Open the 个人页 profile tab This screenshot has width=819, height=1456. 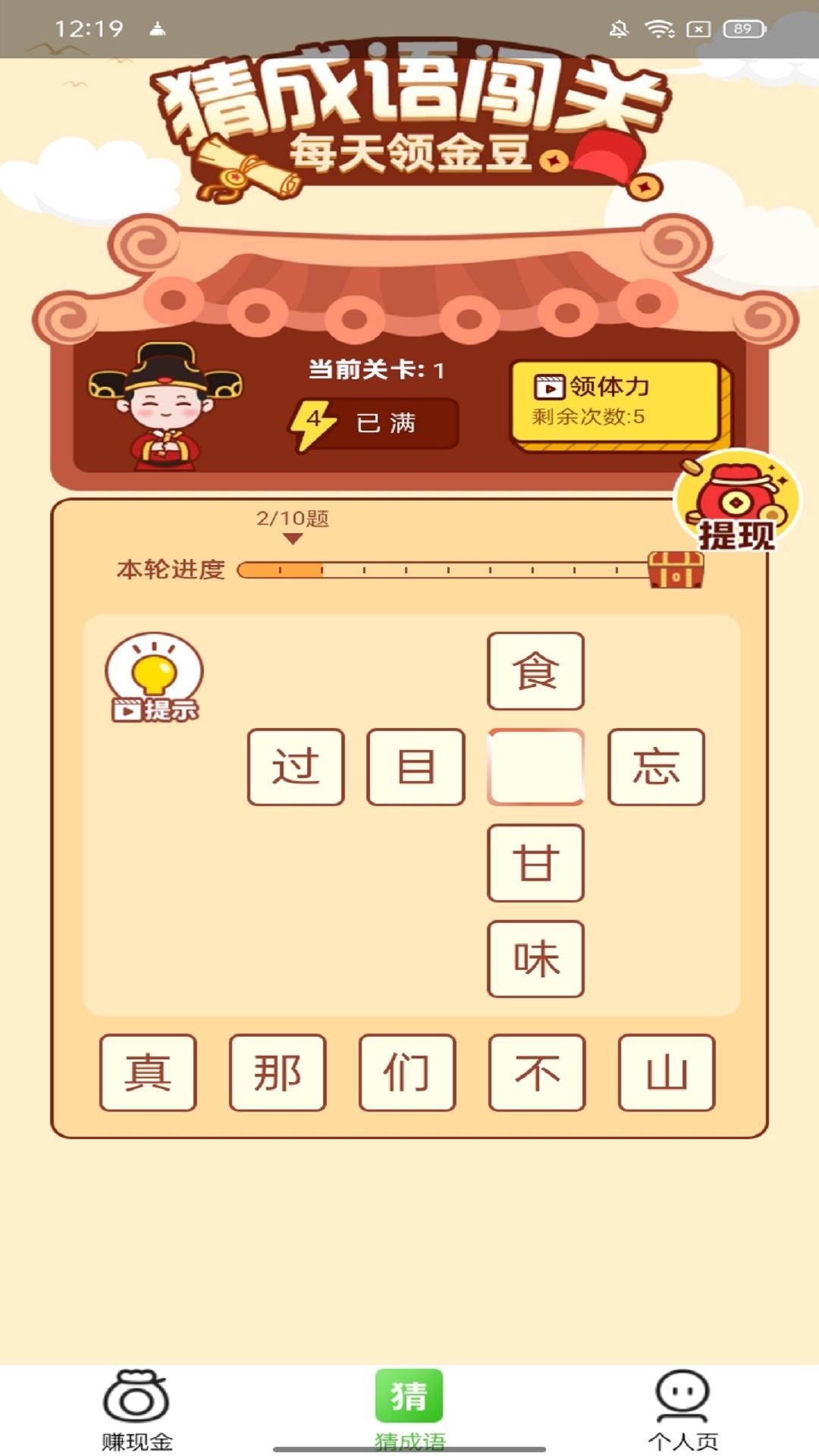682,1410
